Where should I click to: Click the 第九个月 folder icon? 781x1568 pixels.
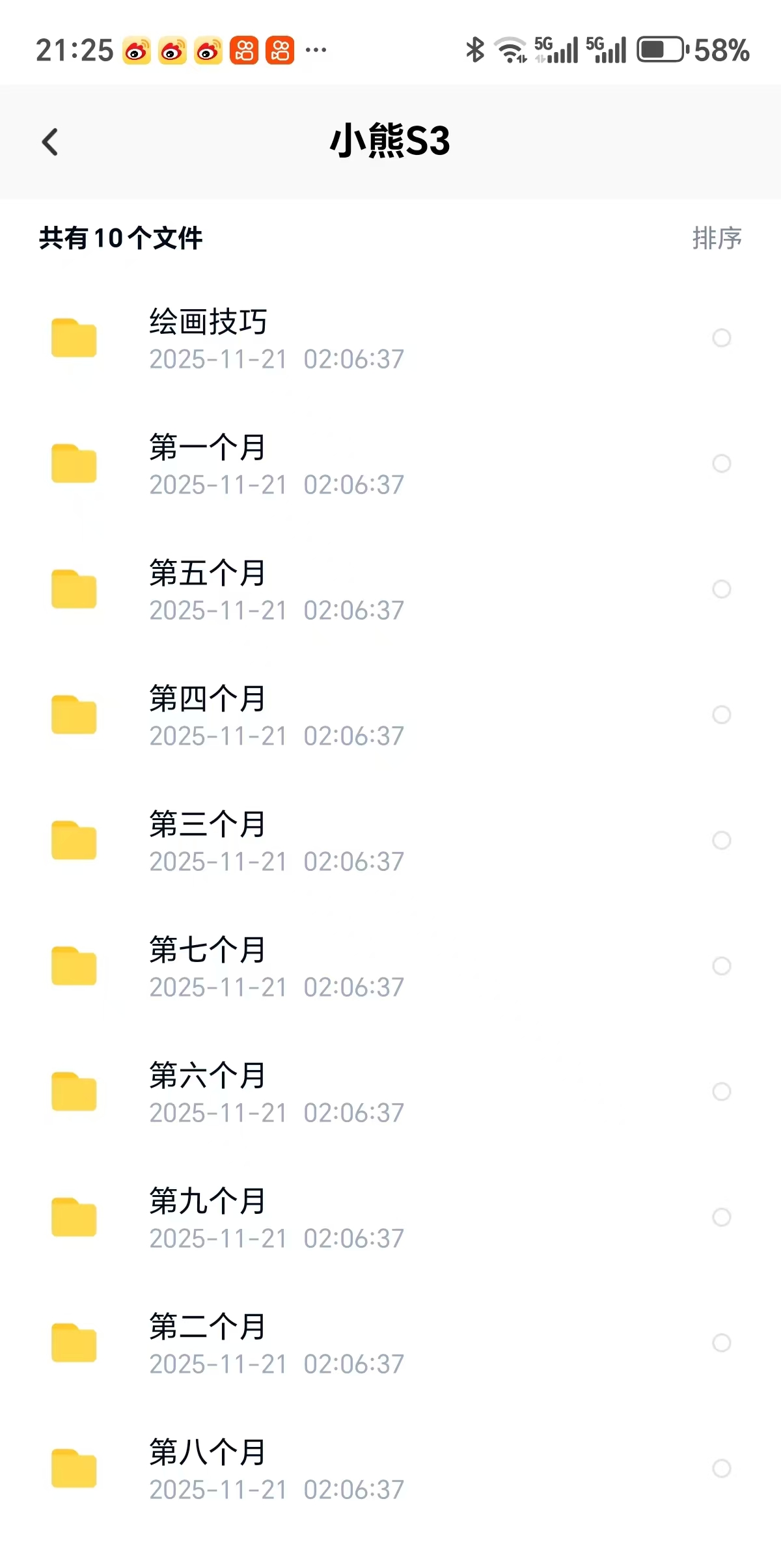(x=74, y=1217)
